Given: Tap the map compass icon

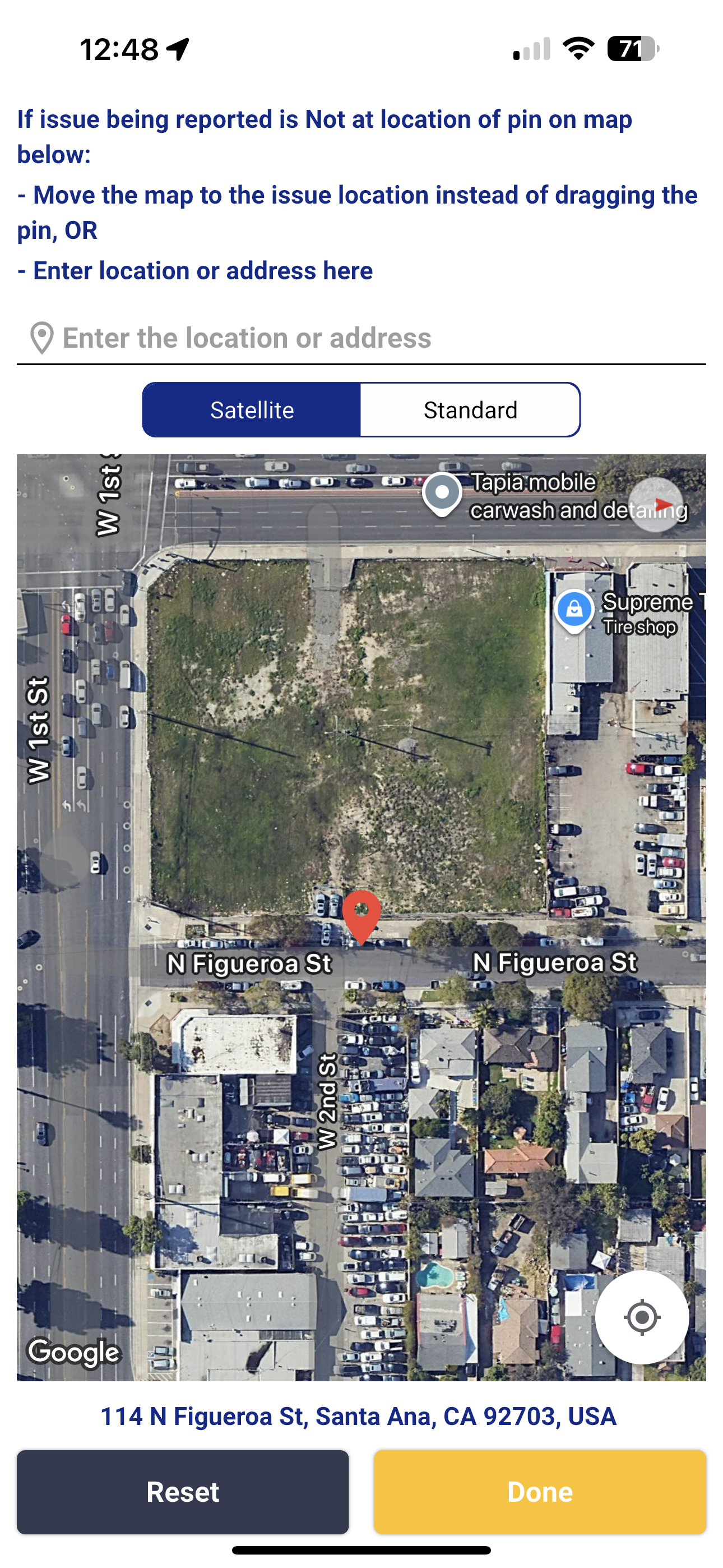Looking at the screenshot, I should click(655, 505).
